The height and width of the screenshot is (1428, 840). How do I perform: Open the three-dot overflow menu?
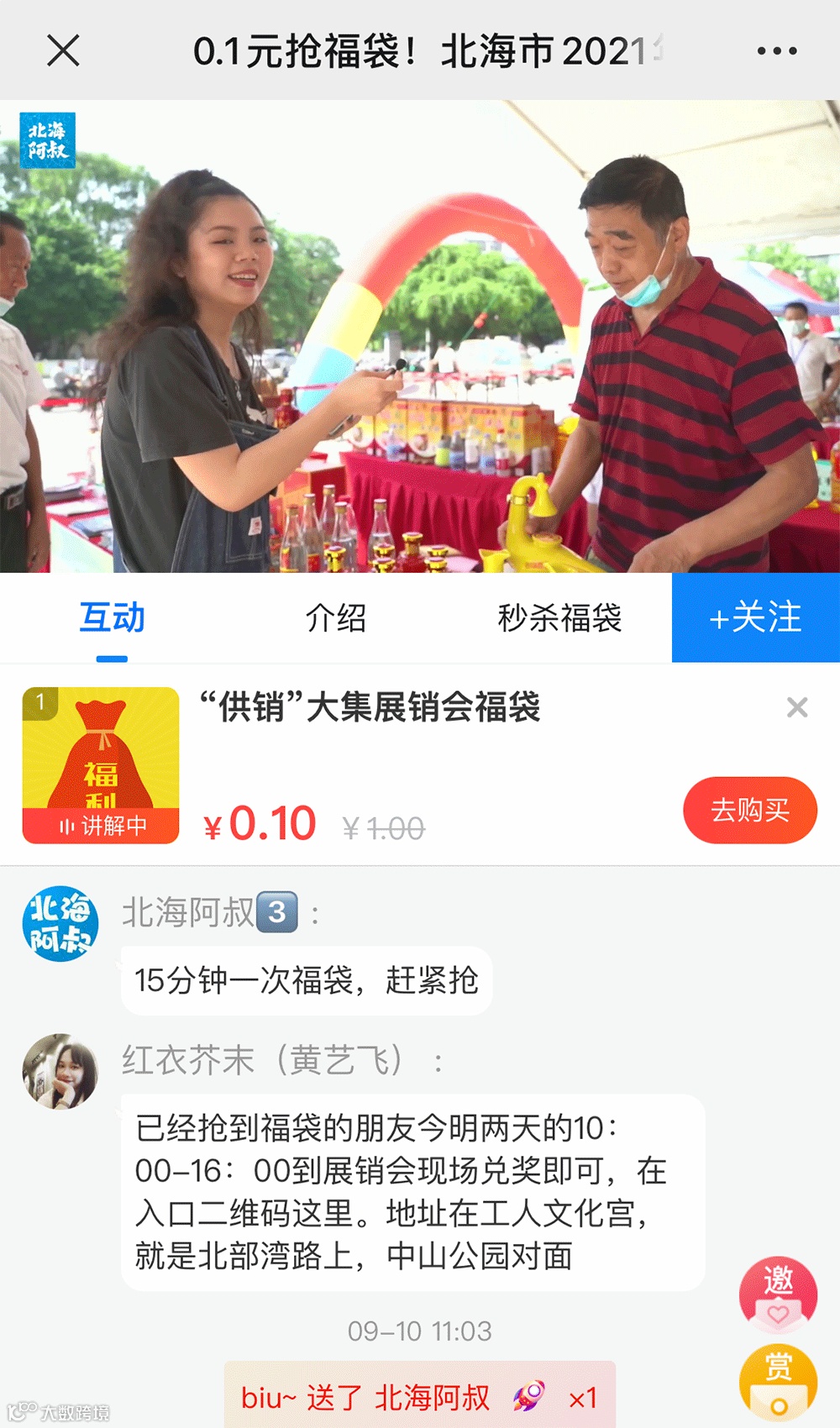pyautogui.click(x=777, y=51)
